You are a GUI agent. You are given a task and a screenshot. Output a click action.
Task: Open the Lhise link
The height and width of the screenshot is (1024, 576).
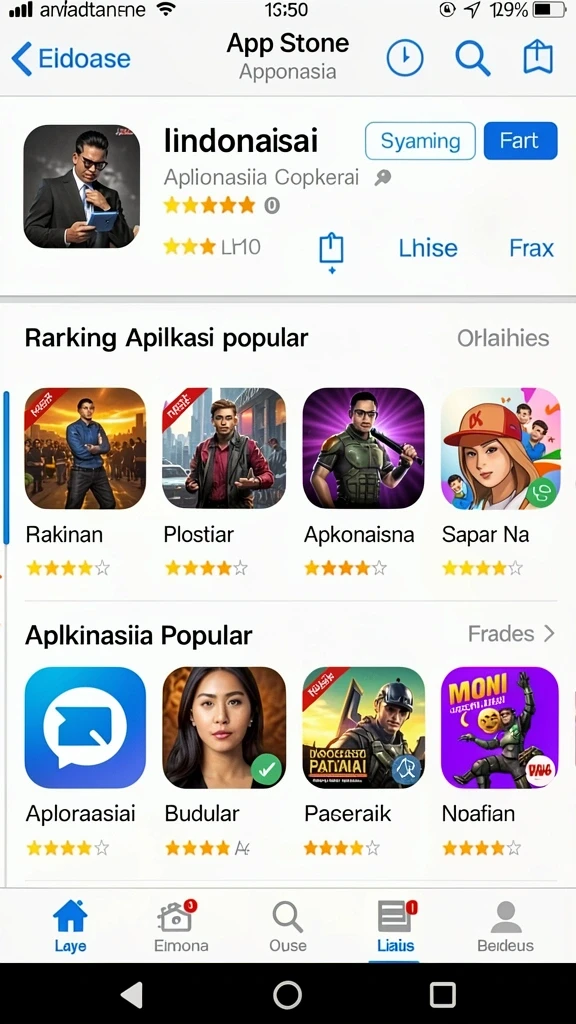pos(428,248)
